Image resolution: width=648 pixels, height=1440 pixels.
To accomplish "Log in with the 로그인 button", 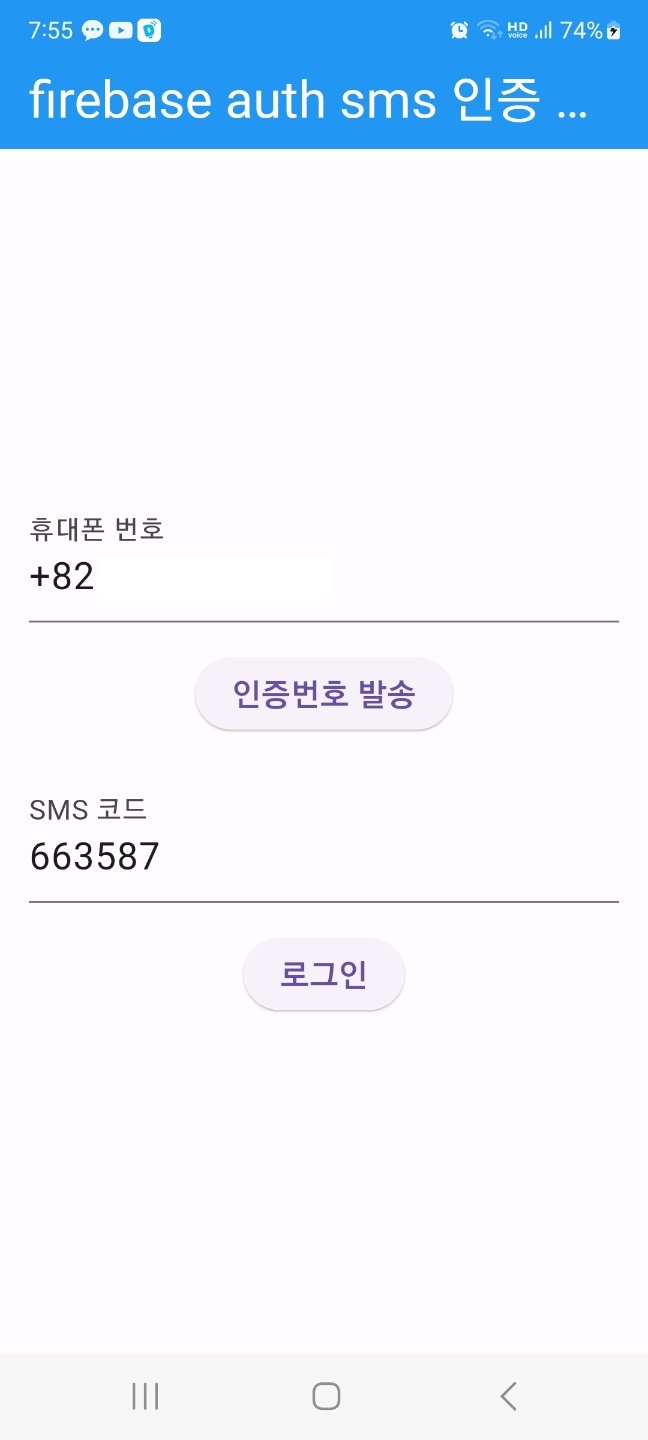I will pyautogui.click(x=323, y=975).
